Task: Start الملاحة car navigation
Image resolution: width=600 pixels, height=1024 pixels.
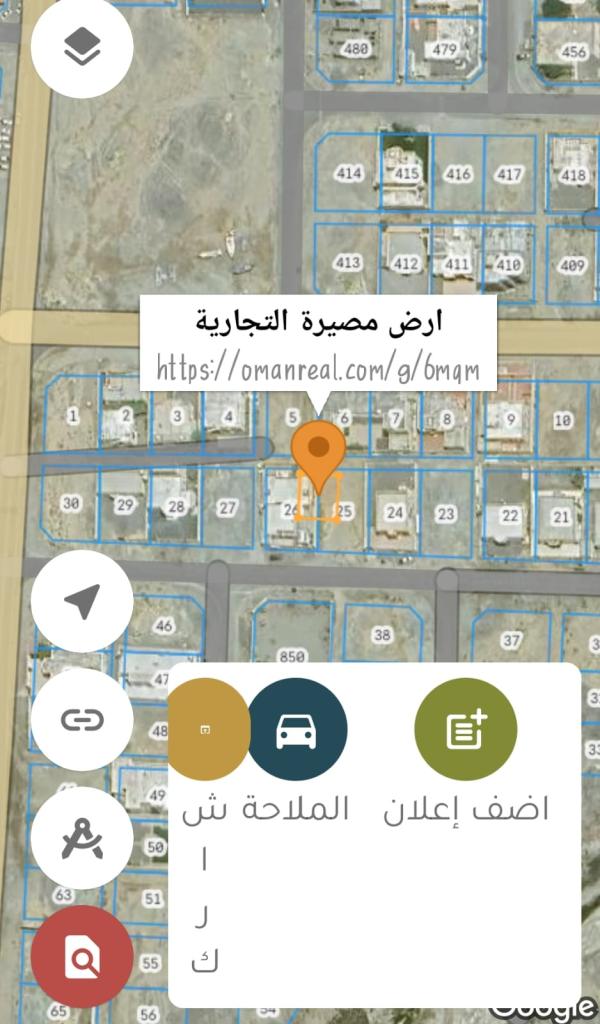Action: coord(296,730)
